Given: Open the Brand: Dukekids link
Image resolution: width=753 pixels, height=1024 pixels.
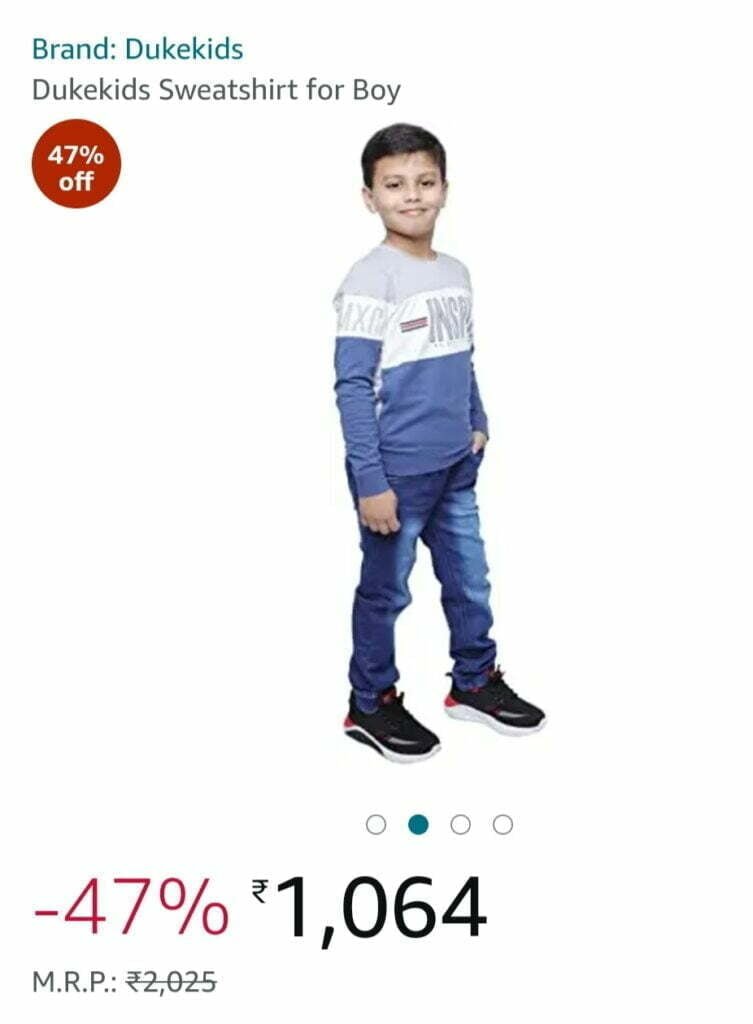Looking at the screenshot, I should tap(137, 48).
